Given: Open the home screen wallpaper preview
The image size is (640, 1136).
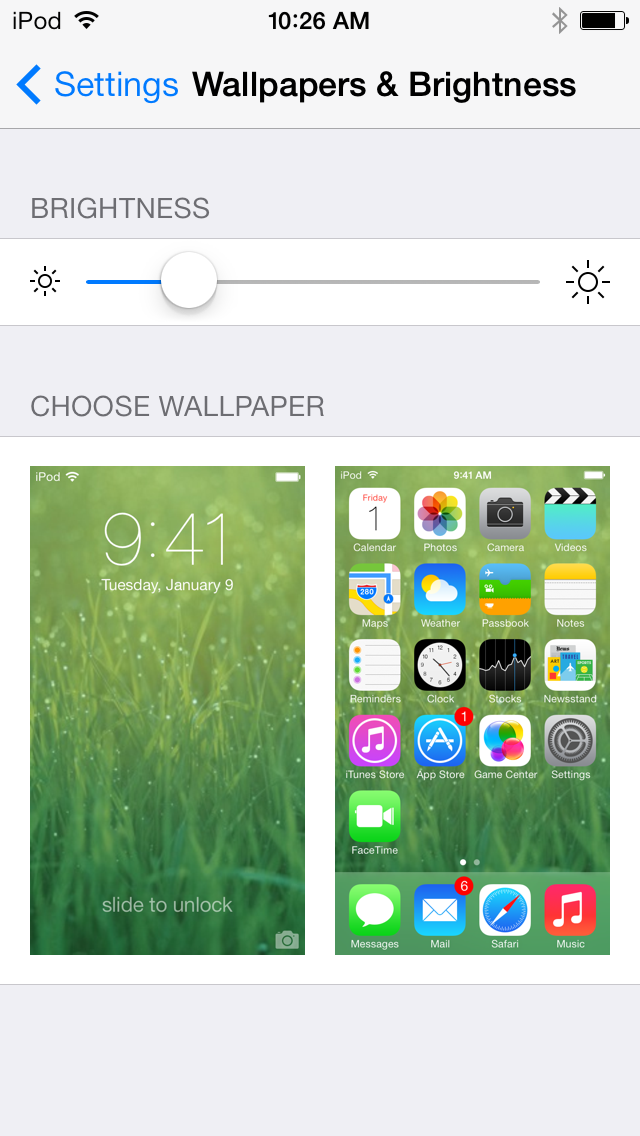Looking at the screenshot, I should pyautogui.click(x=472, y=710).
